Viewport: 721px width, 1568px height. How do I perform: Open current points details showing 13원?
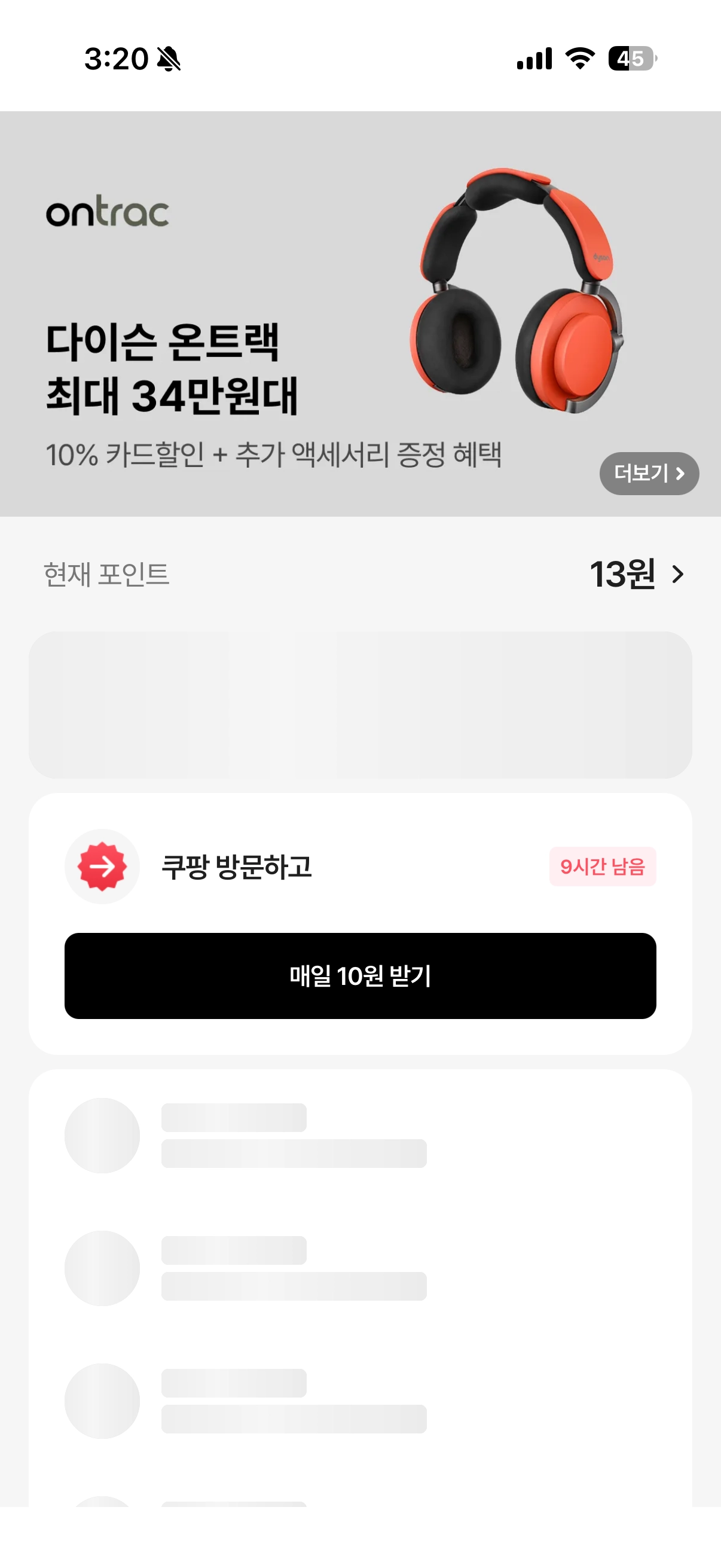(637, 573)
